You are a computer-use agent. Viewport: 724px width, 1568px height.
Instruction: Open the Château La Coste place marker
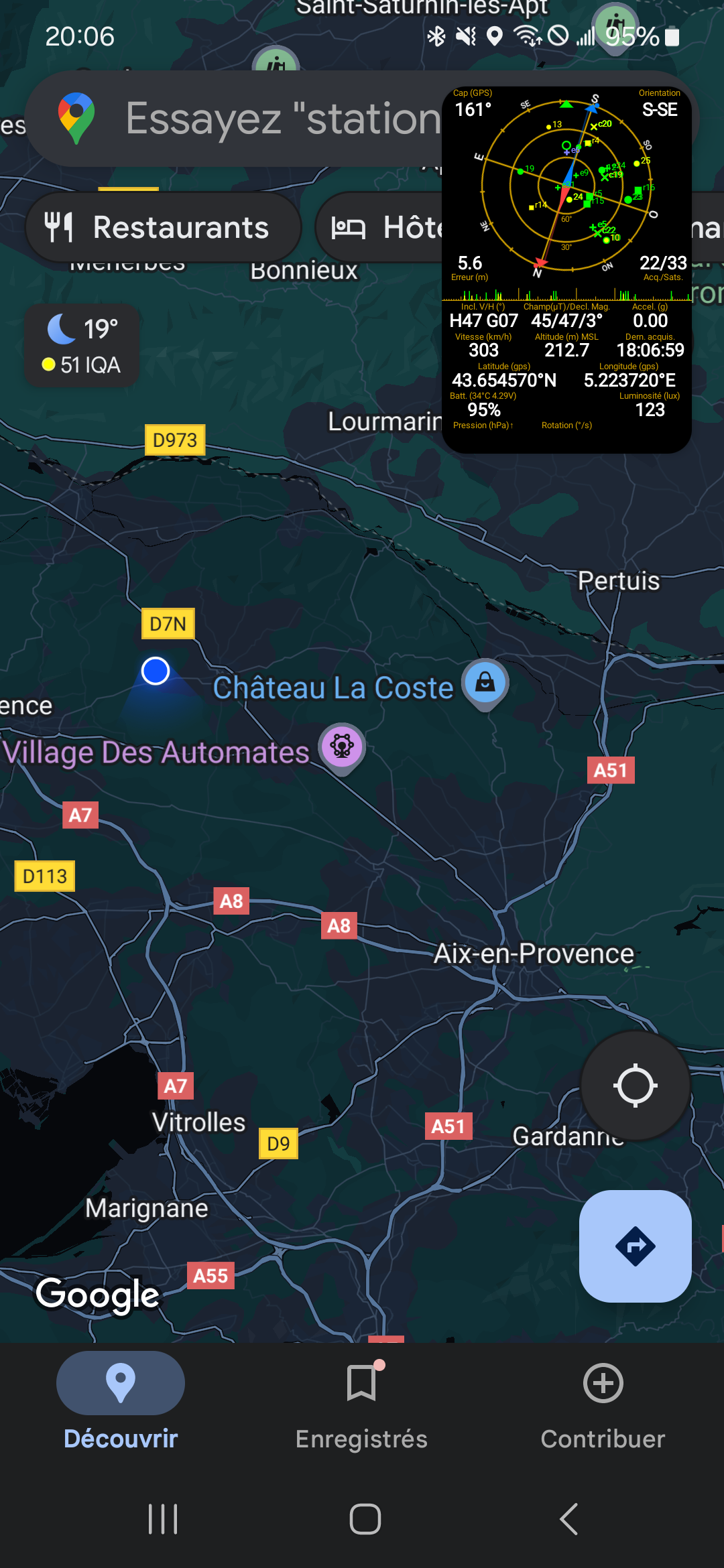485,683
